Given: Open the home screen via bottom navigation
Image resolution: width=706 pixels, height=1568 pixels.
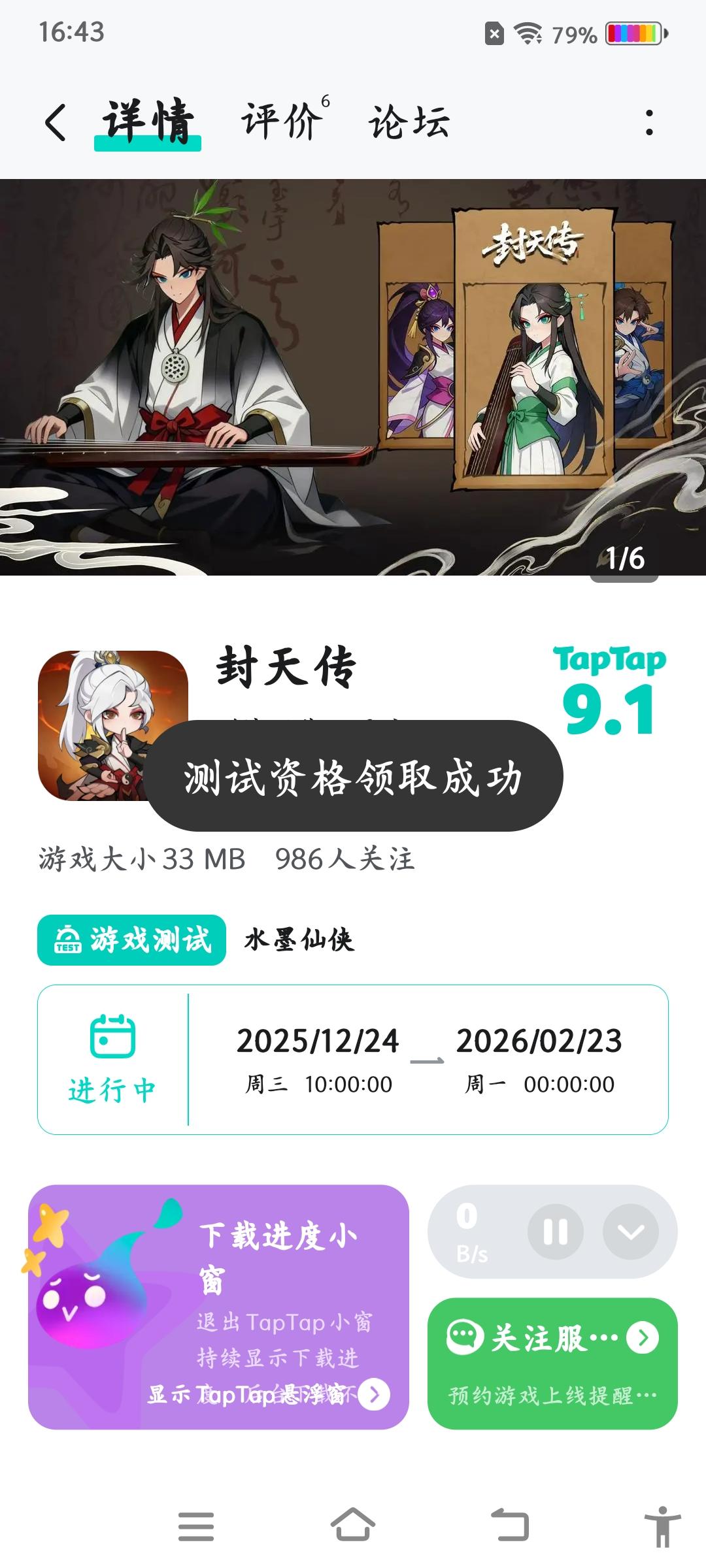Looking at the screenshot, I should 353,1523.
